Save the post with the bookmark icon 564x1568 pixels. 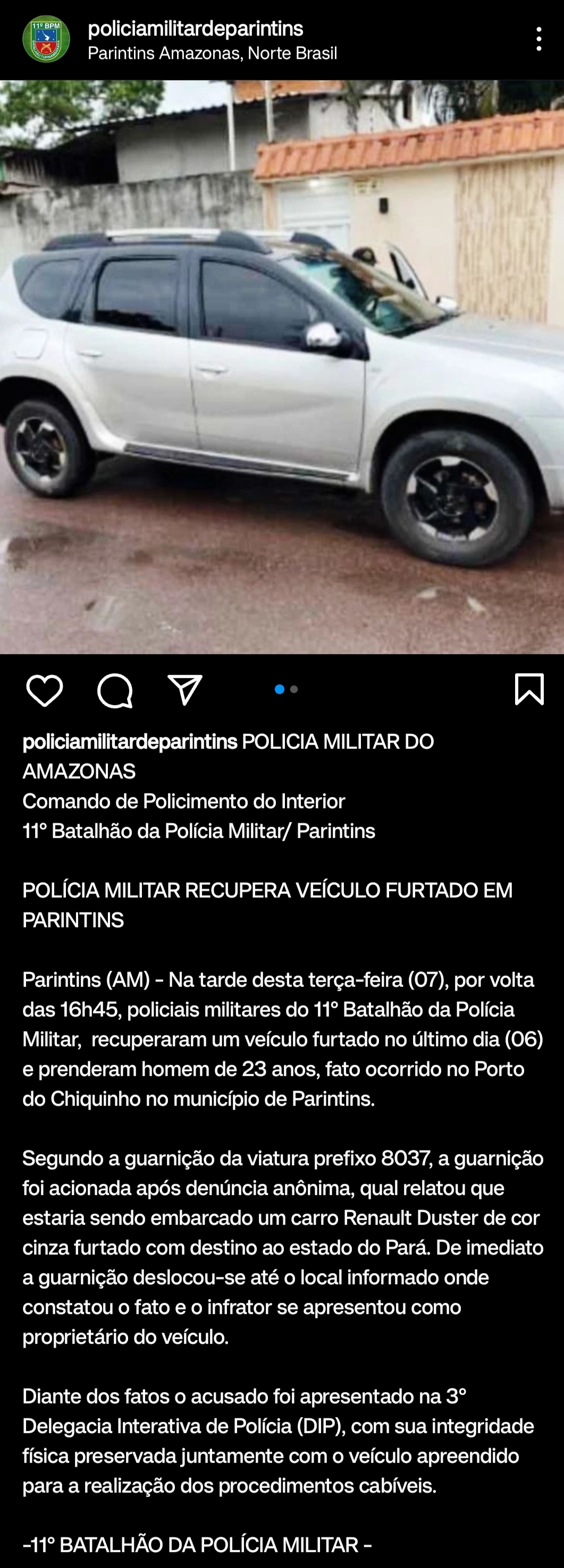tap(529, 689)
